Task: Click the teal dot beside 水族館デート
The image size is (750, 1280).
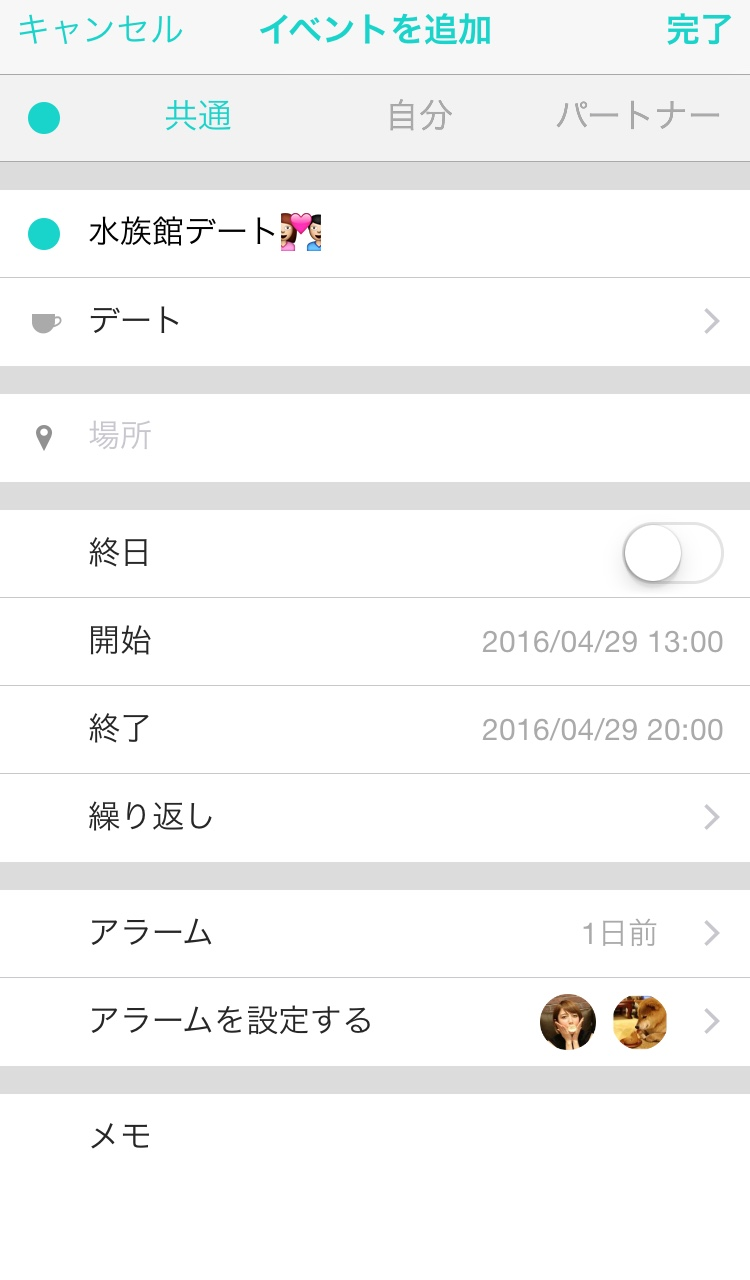Action: click(x=44, y=233)
